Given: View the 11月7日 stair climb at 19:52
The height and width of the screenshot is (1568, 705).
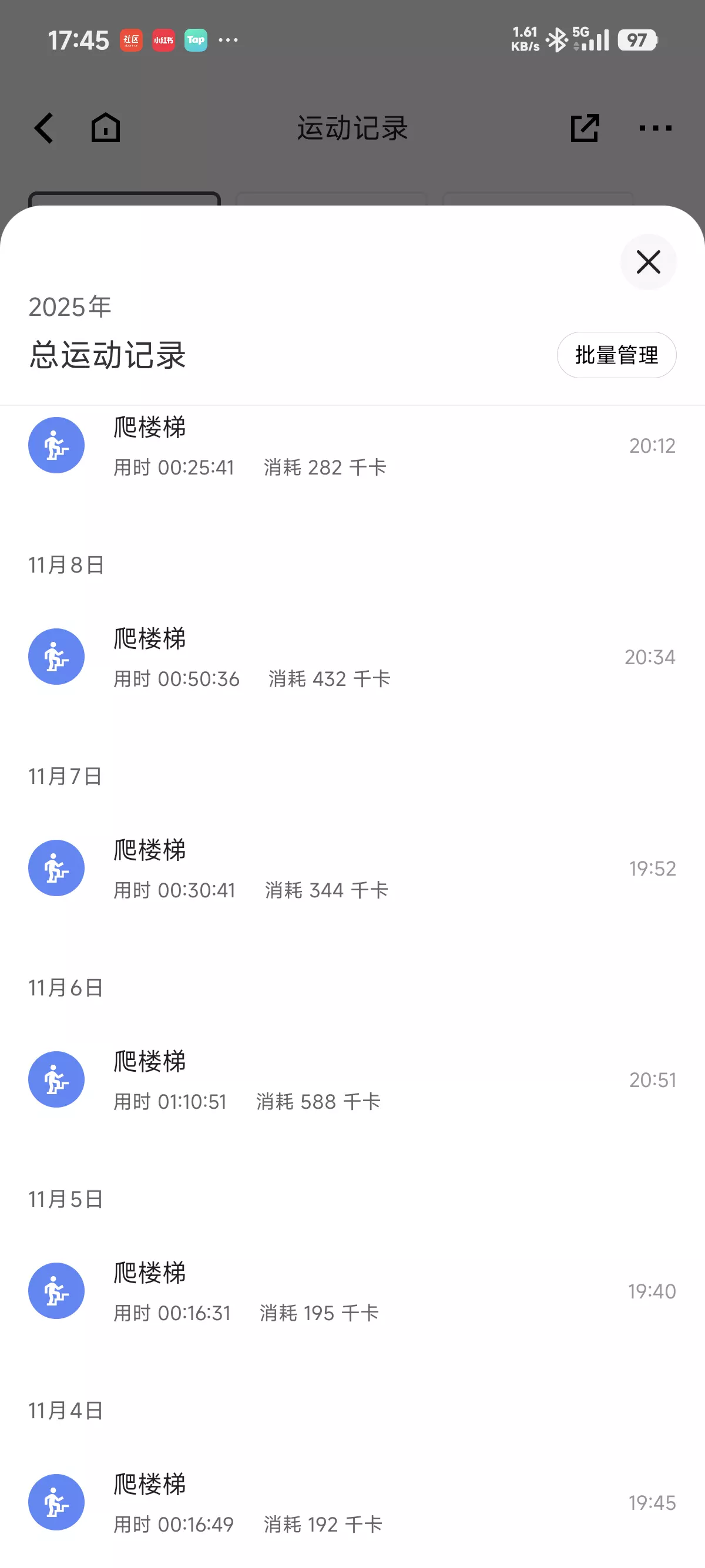Looking at the screenshot, I should [x=352, y=869].
